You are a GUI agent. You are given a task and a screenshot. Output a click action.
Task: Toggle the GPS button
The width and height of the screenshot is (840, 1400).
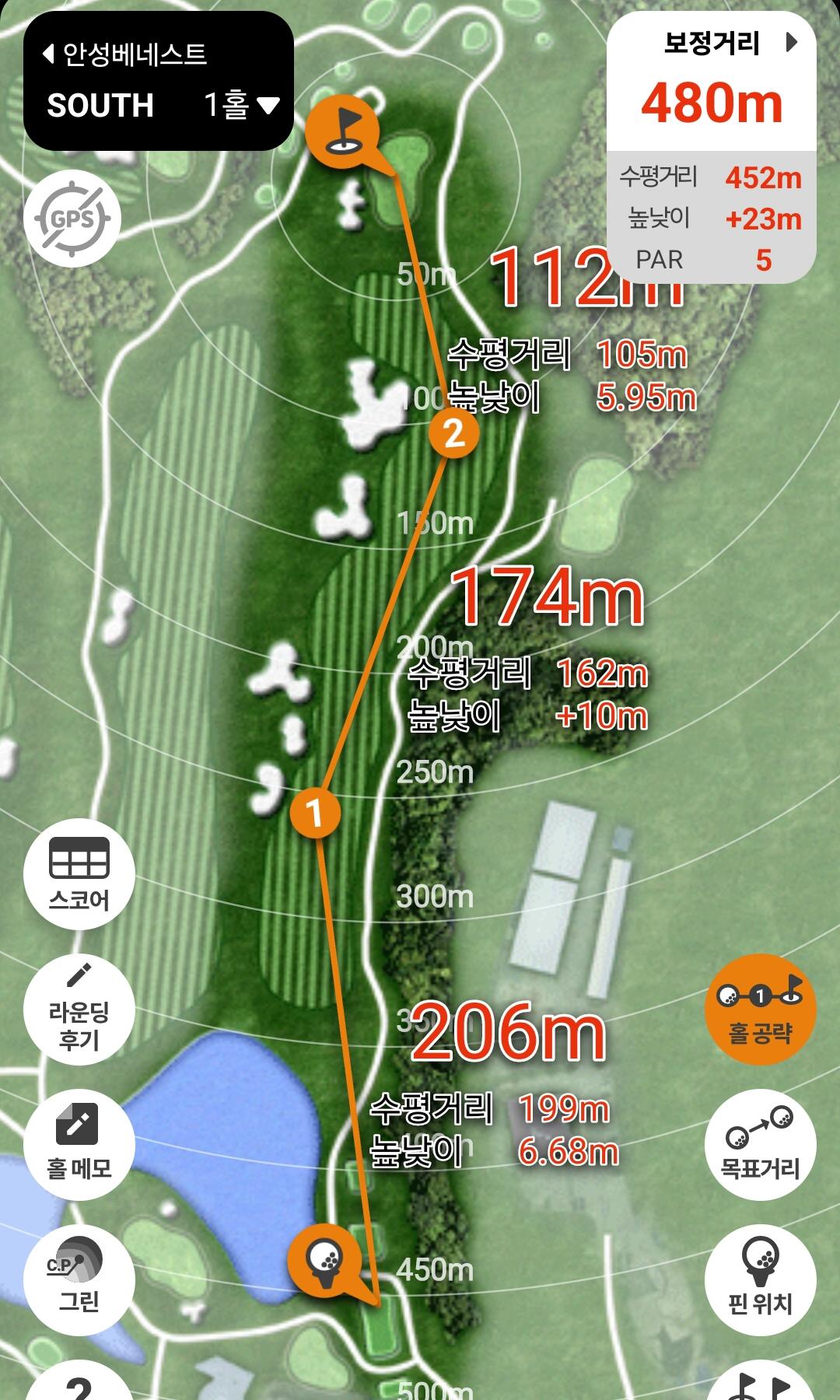coord(72,219)
